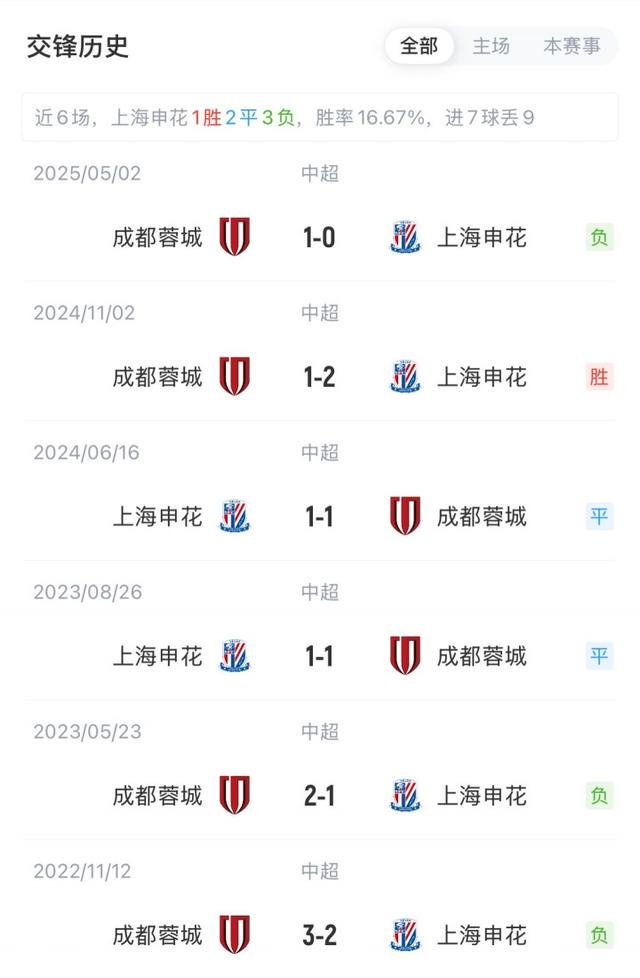Screen dimensions: 640x978
Task: View the 2022/11/12 match, score 3-2
Action: click(x=319, y=935)
